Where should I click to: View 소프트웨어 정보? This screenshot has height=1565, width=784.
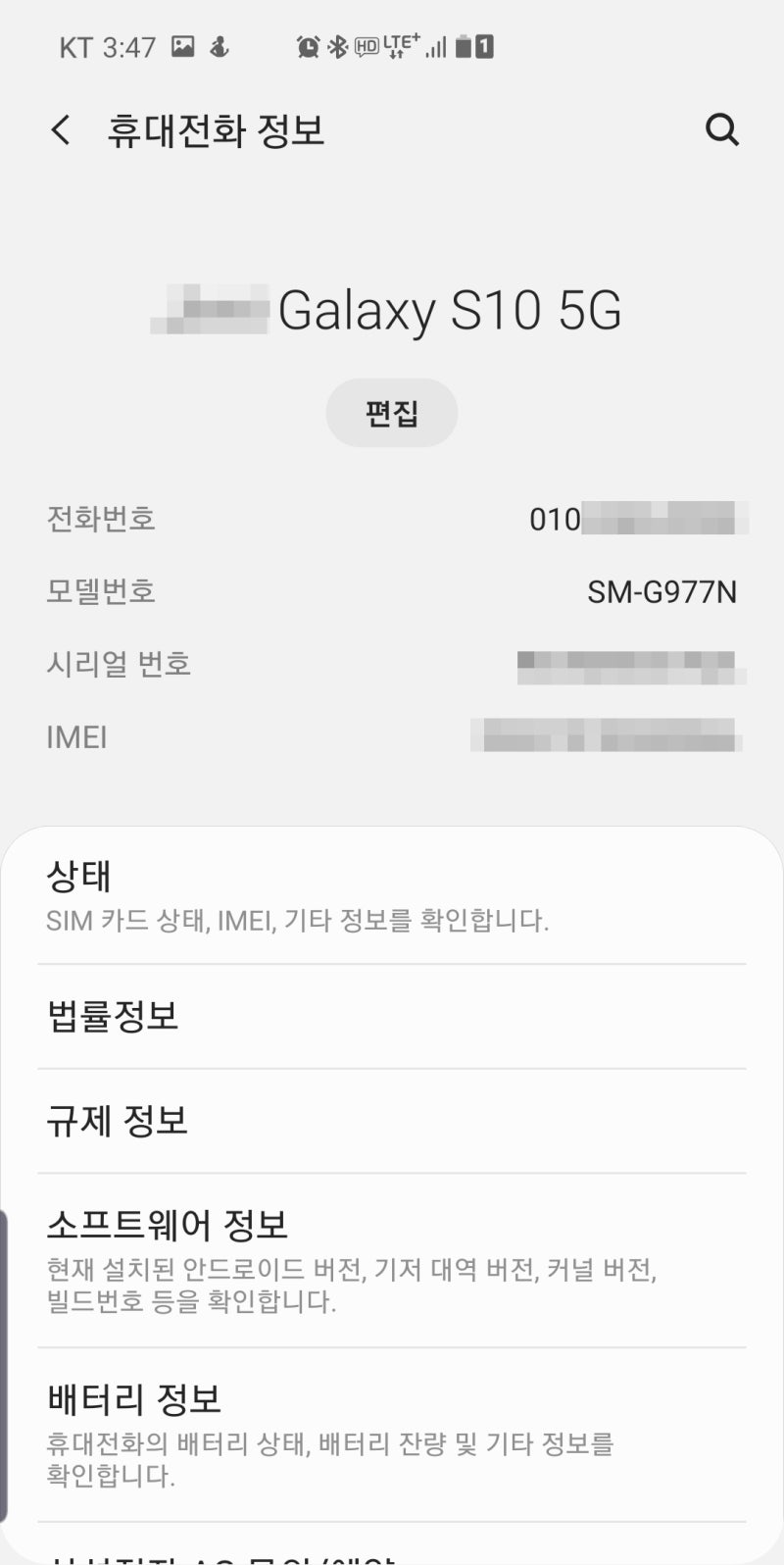click(392, 1260)
